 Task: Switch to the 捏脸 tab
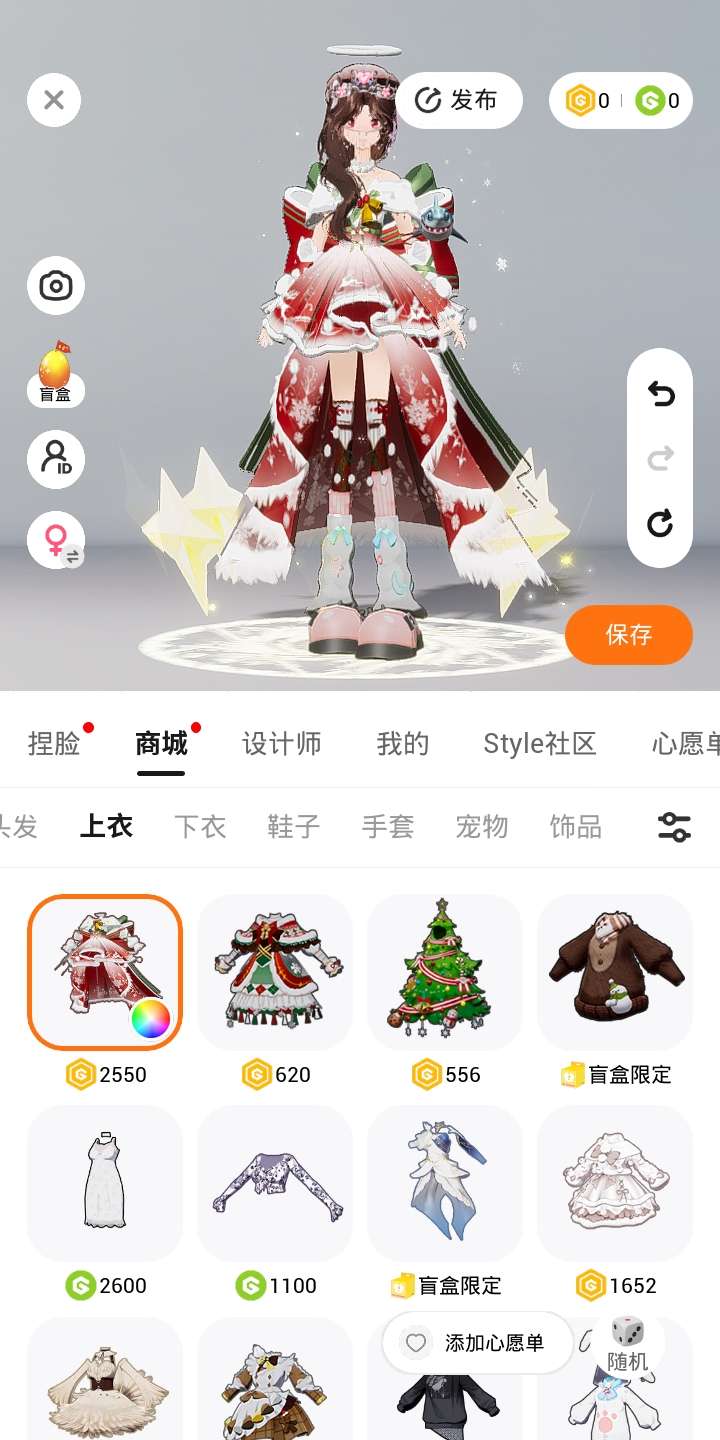coord(54,743)
